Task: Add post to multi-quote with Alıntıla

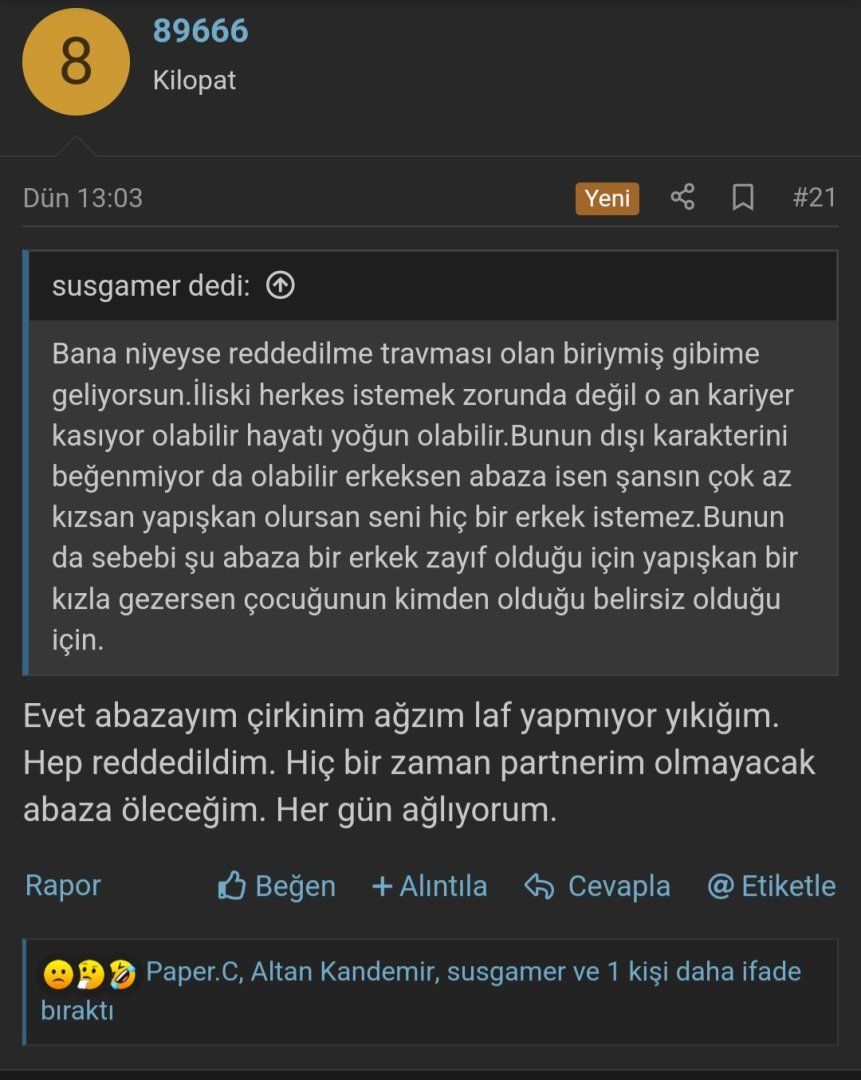Action: tap(429, 886)
